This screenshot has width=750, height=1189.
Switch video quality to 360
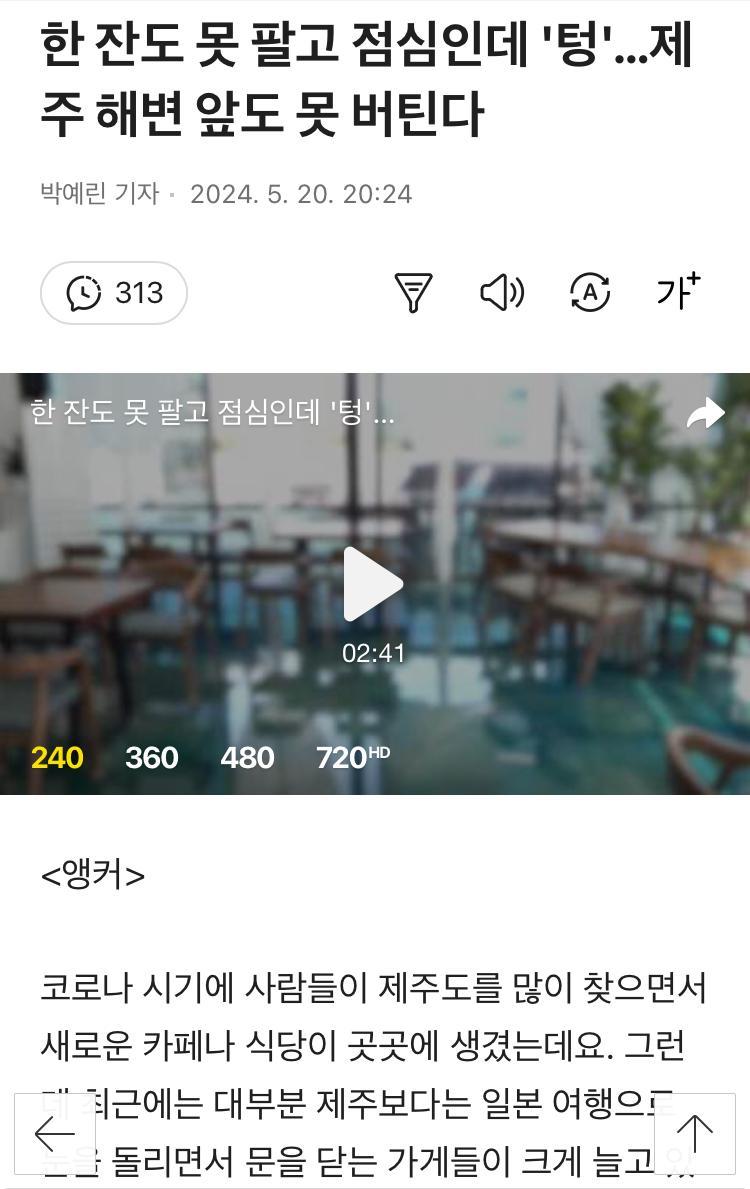151,757
